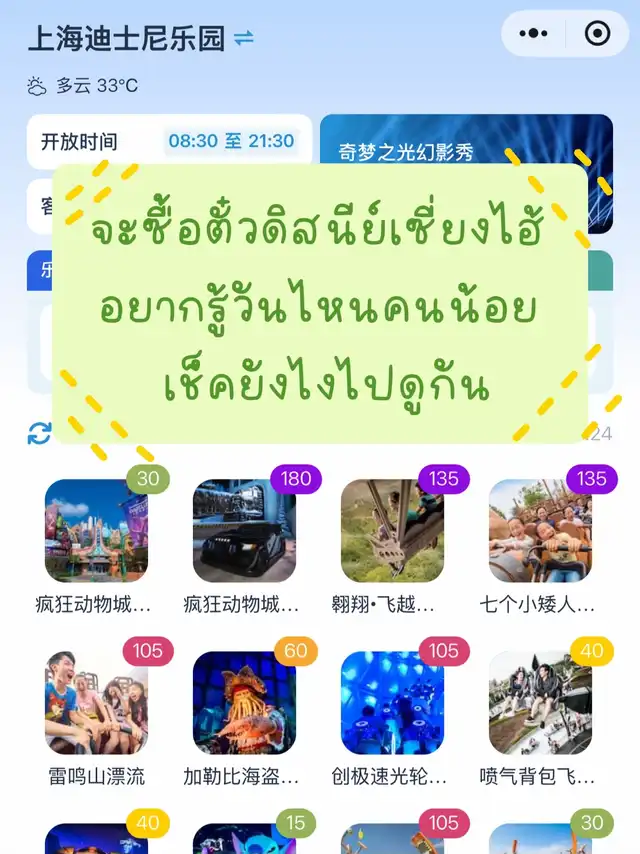Switch park using arrows beside 上海迪士尼乐园
This screenshot has width=640, height=854.
(x=244, y=38)
